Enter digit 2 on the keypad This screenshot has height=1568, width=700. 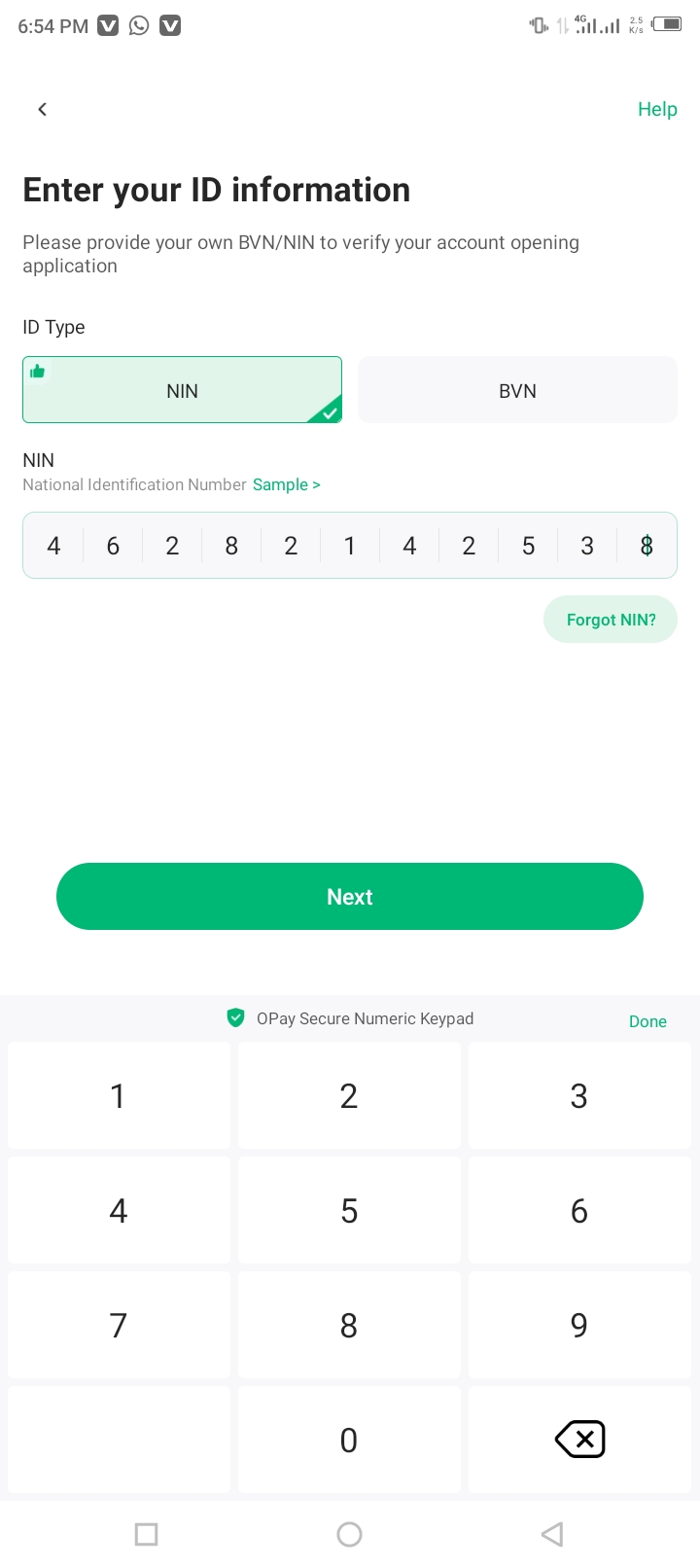[349, 1096]
